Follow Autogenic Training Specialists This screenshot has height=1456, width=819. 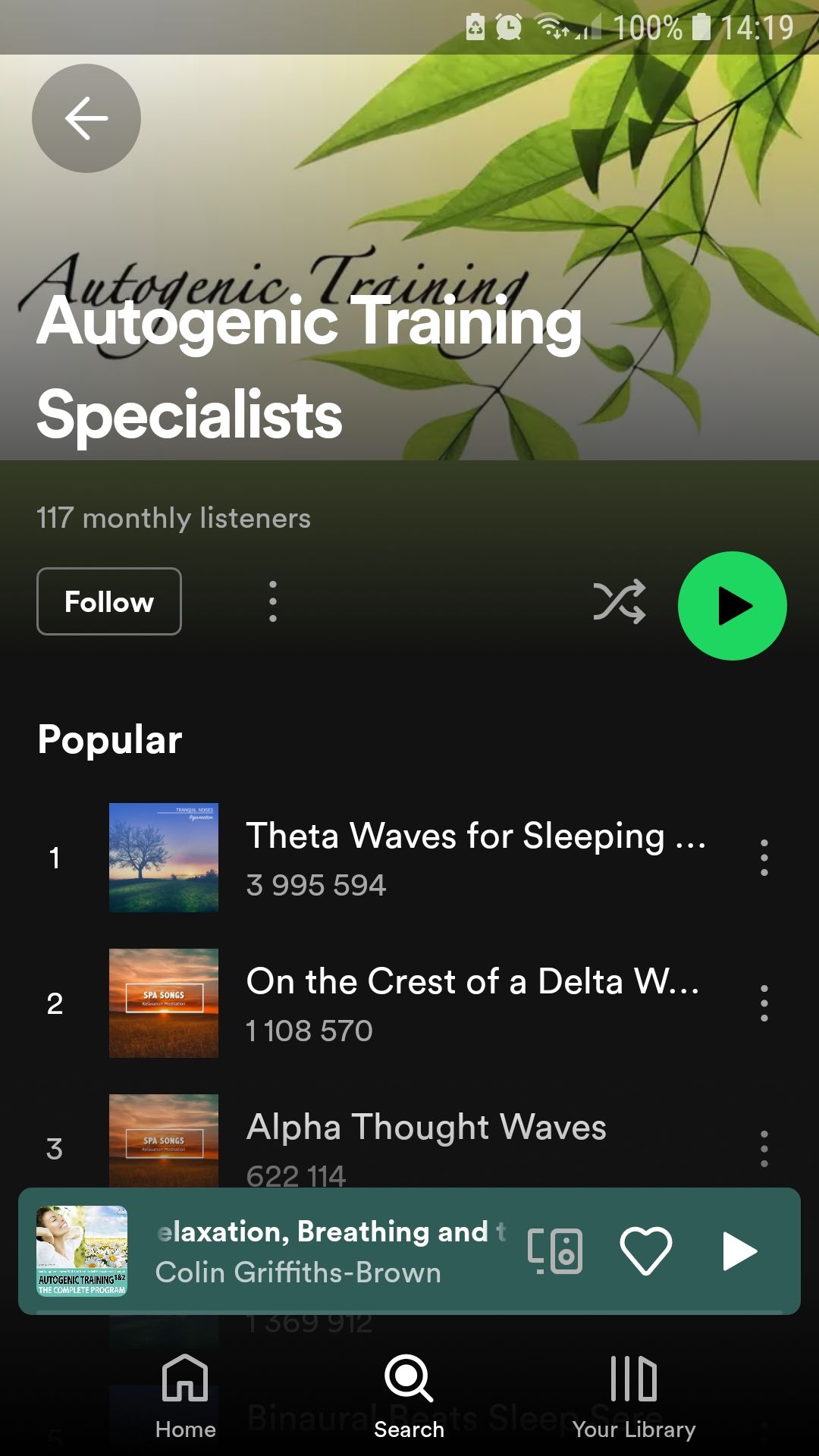coord(109,601)
